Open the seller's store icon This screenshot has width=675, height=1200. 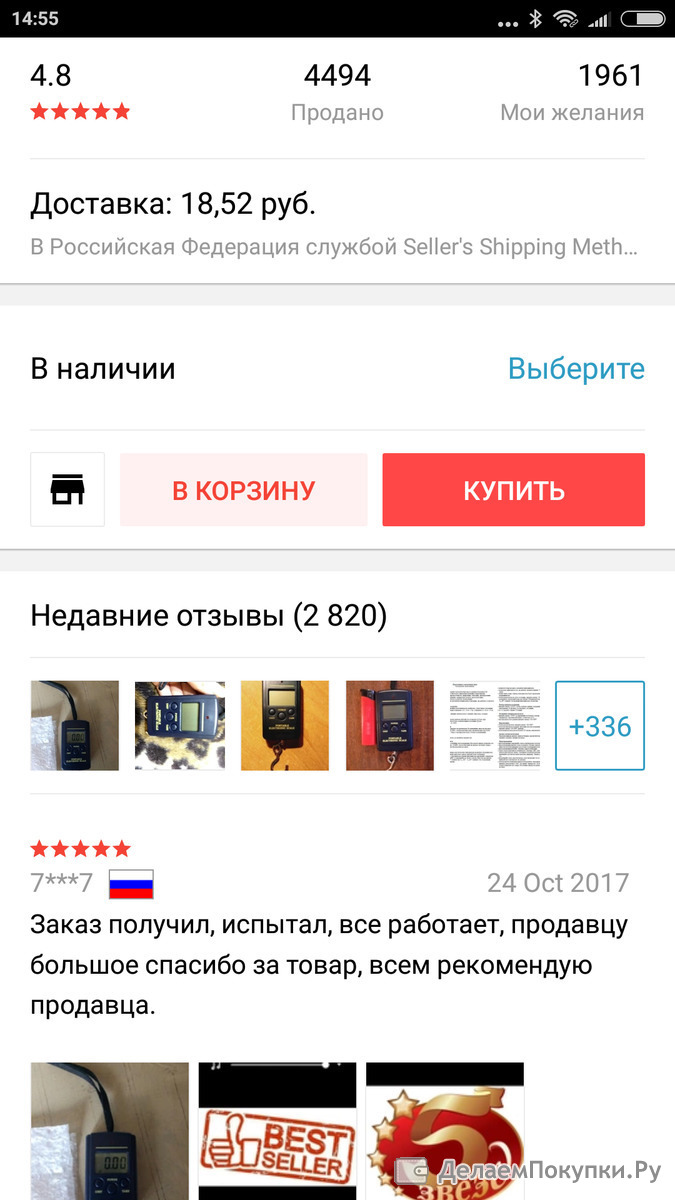tap(67, 489)
